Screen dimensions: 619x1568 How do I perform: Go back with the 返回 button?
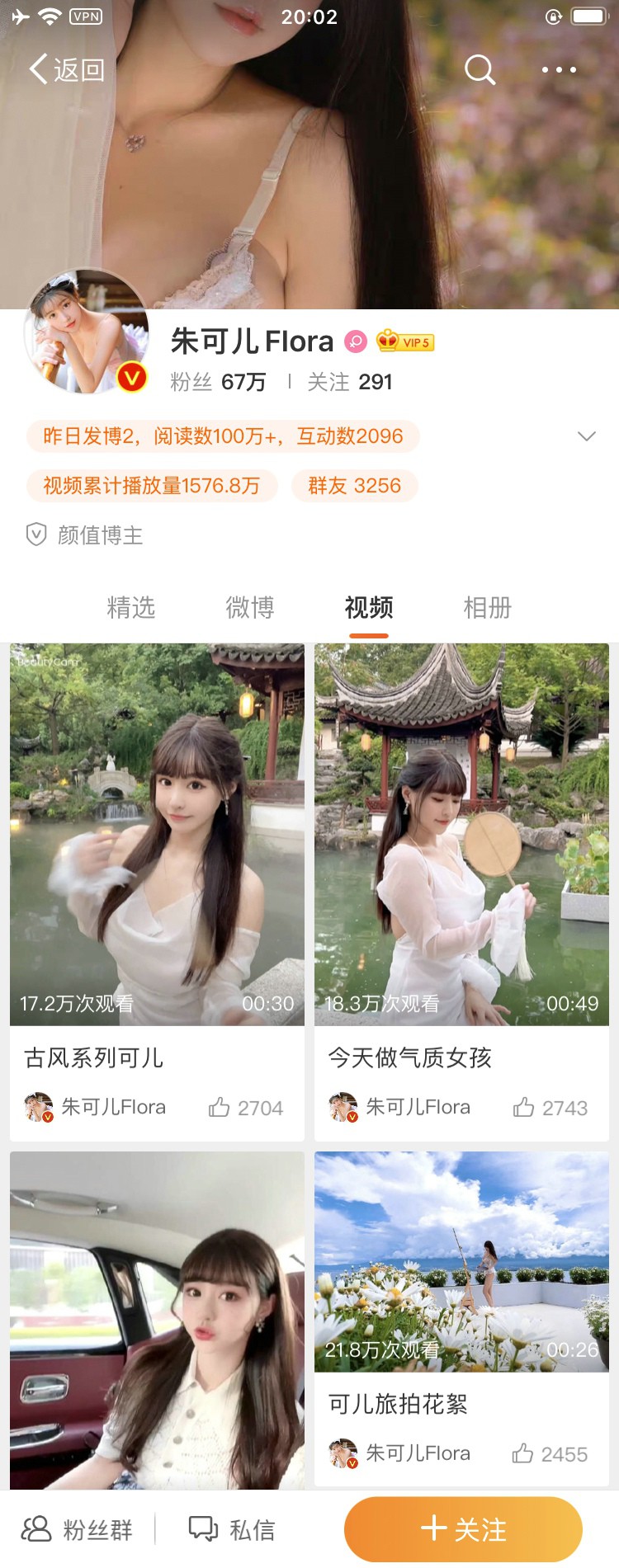pos(68,70)
